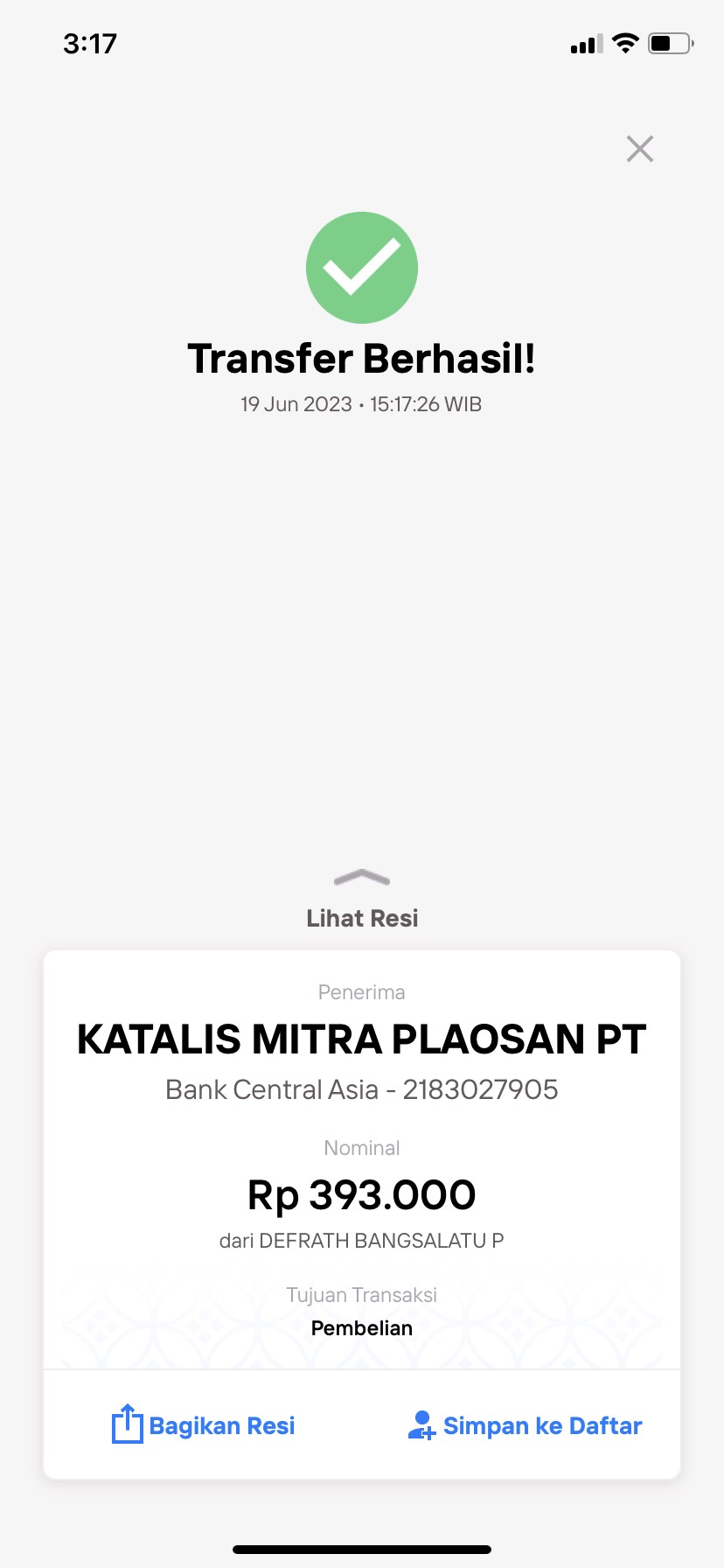Tap Bagikan Resi to share receipt
This screenshot has width=724, height=1568.
click(204, 1425)
